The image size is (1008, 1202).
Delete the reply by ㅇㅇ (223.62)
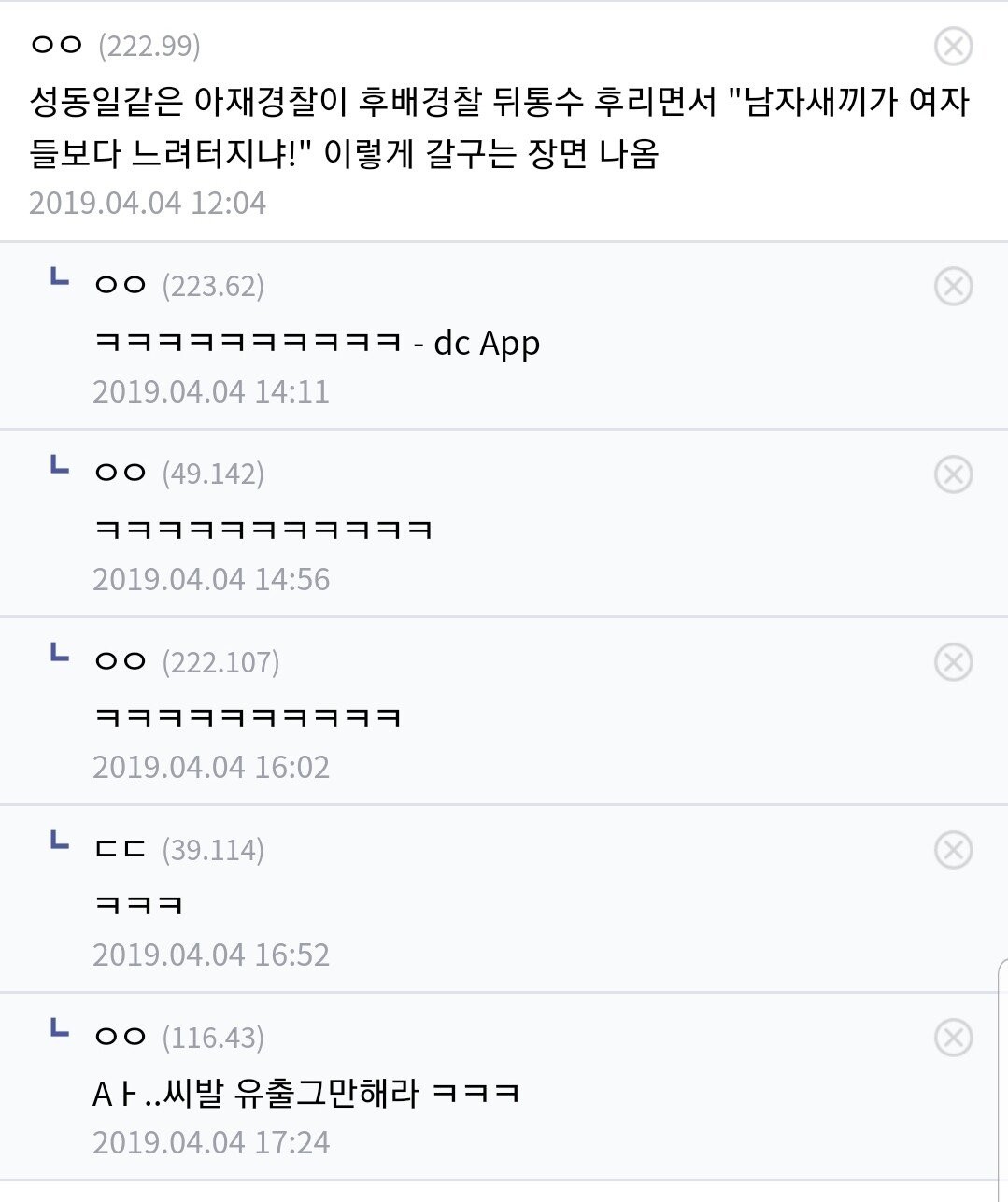(x=953, y=286)
